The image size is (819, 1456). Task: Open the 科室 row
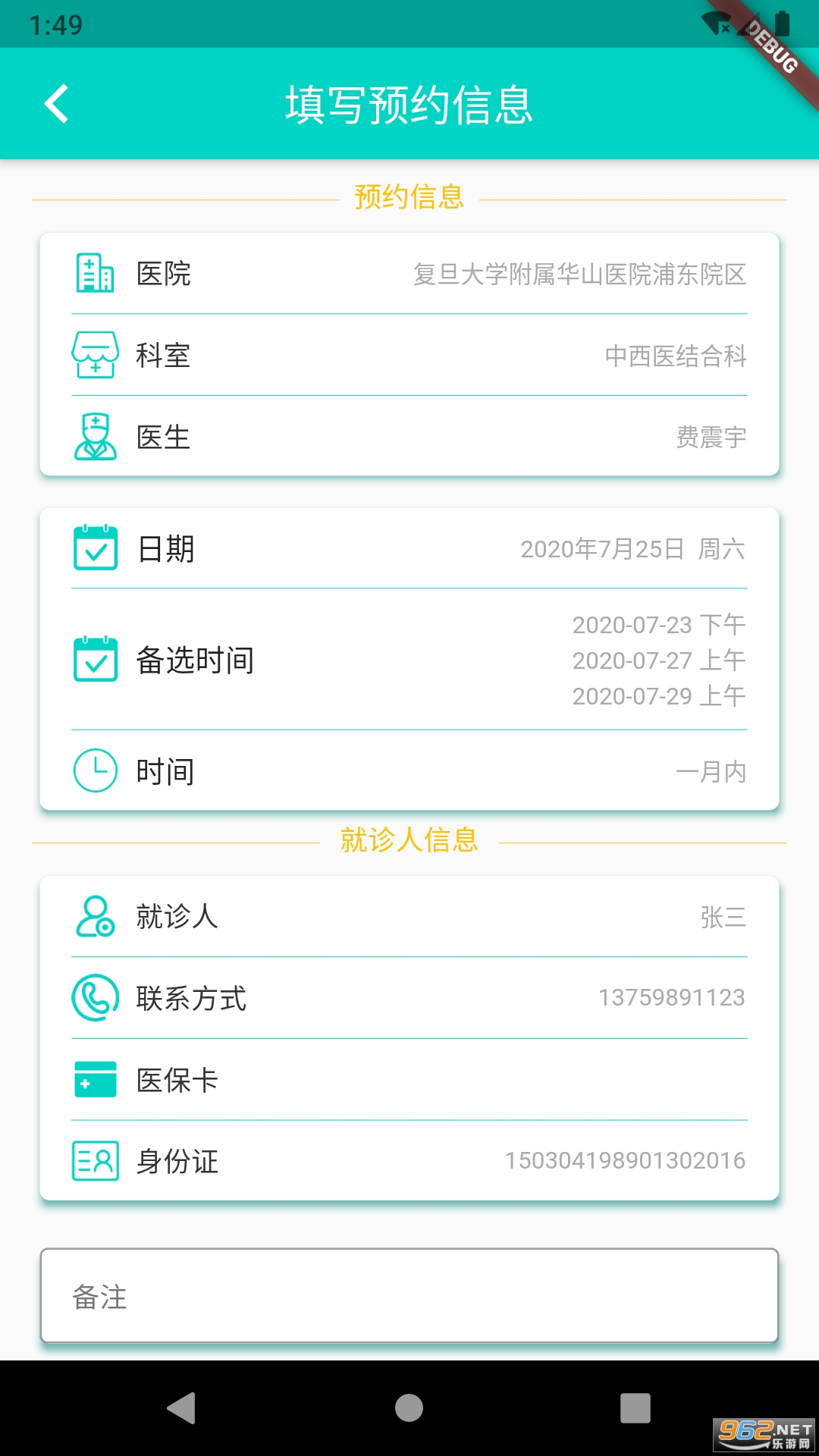coord(409,356)
